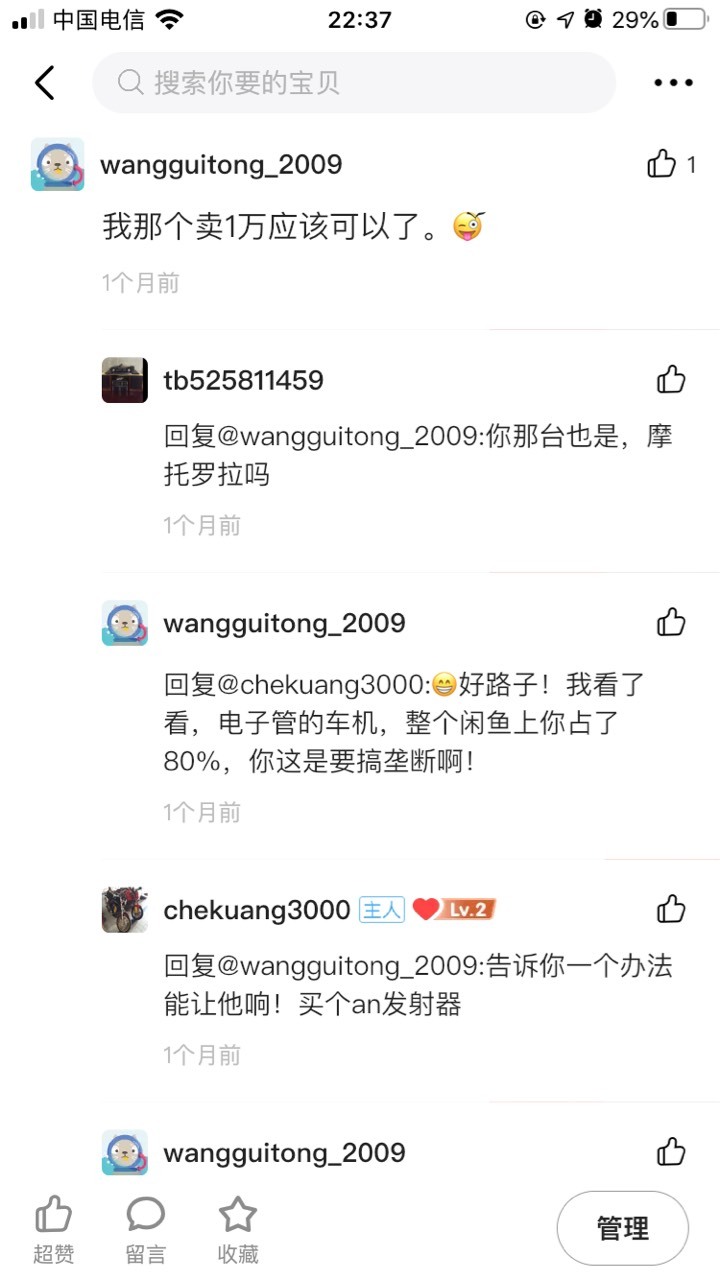This screenshot has width=720, height=1280.
Task: Open the three-dot overflow menu
Action: 673,83
